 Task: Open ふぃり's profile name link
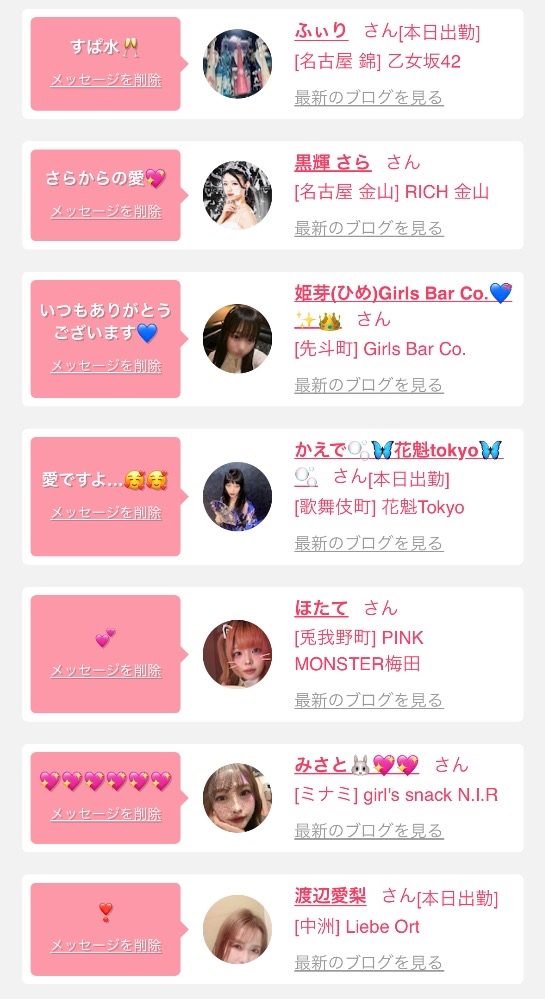pos(321,31)
